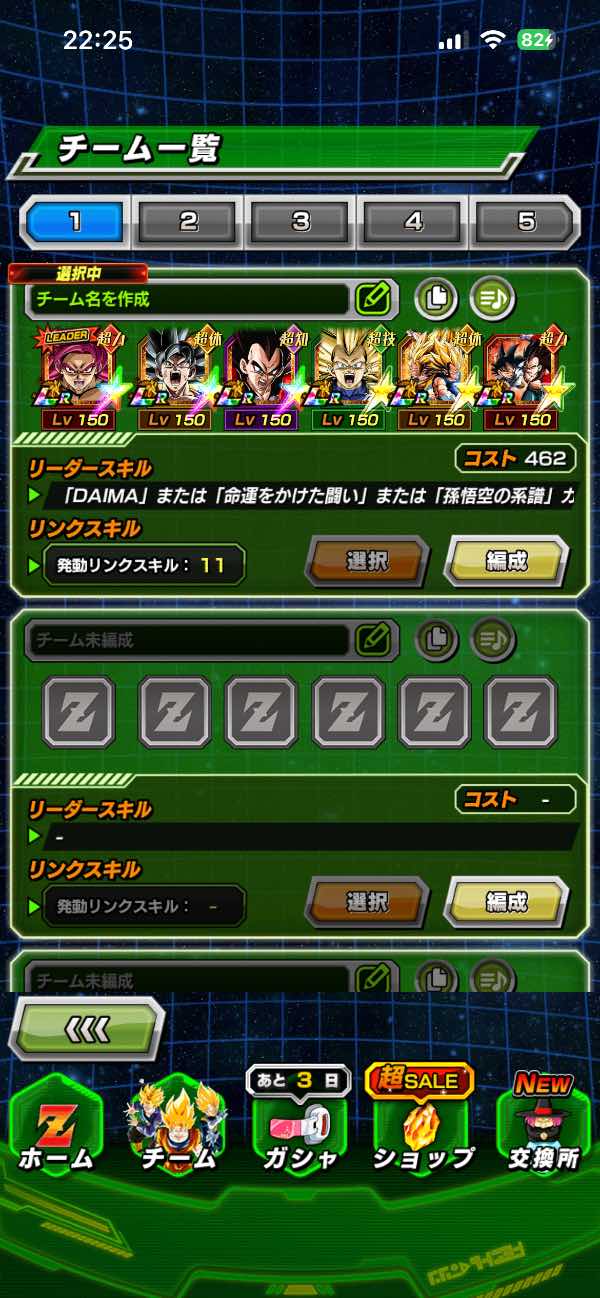Switch to team page 3 tab
This screenshot has height=1298, width=600.
301,221
